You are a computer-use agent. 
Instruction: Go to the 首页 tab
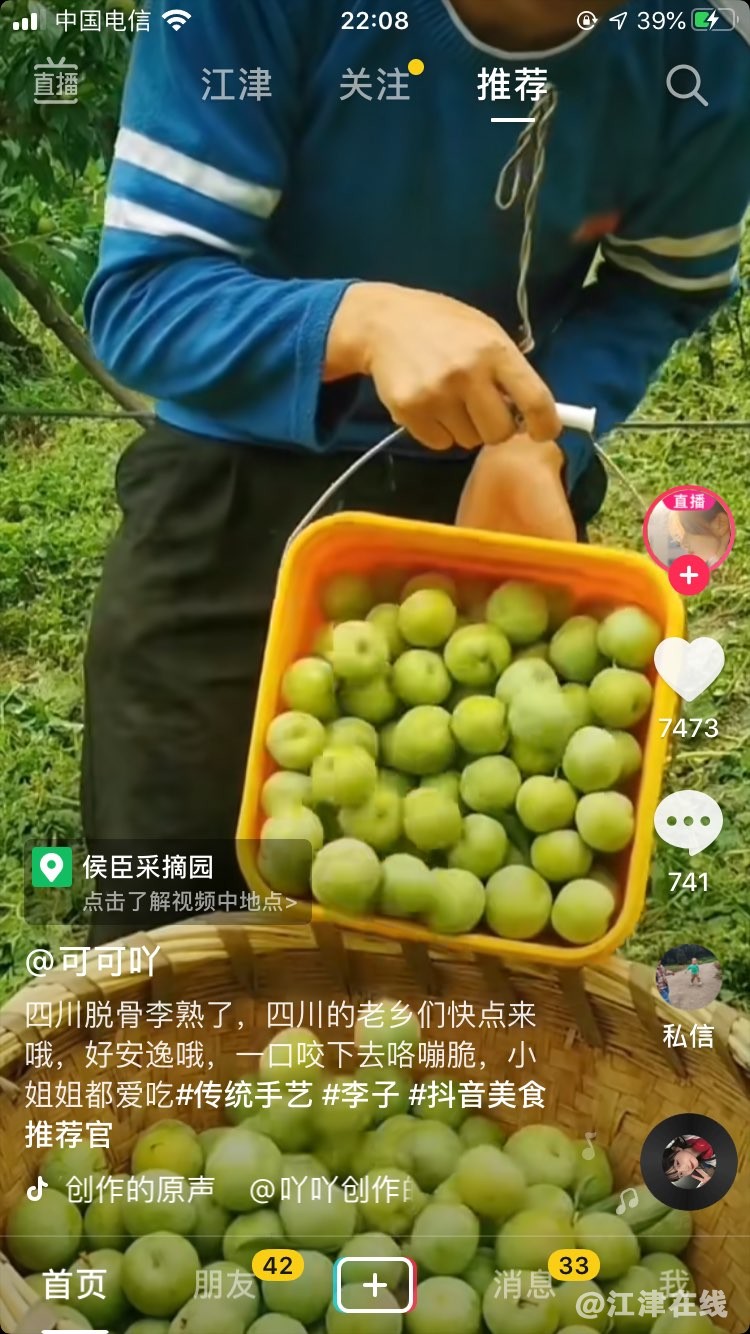[x=74, y=1285]
